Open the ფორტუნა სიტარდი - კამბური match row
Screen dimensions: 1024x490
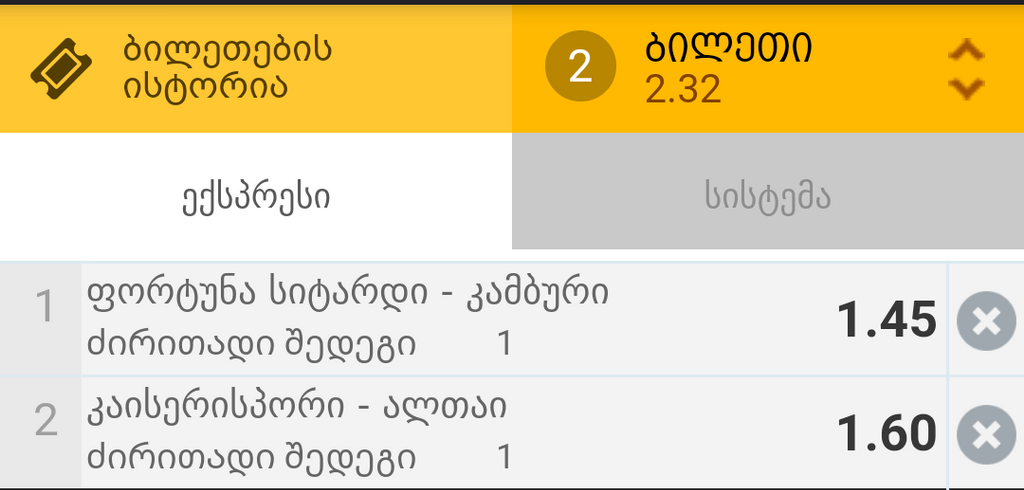pos(450,318)
